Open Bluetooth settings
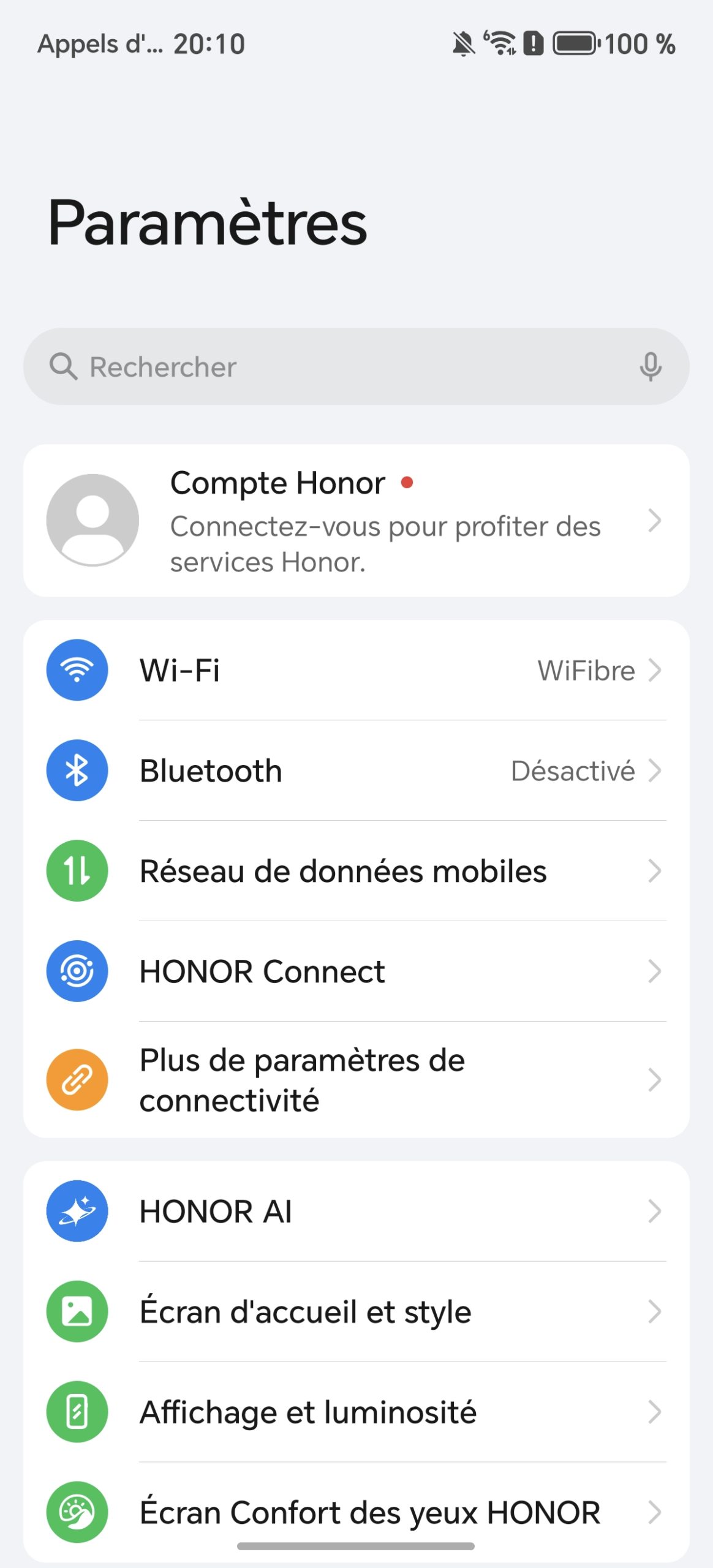This screenshot has width=713, height=1568. pyautogui.click(x=356, y=771)
